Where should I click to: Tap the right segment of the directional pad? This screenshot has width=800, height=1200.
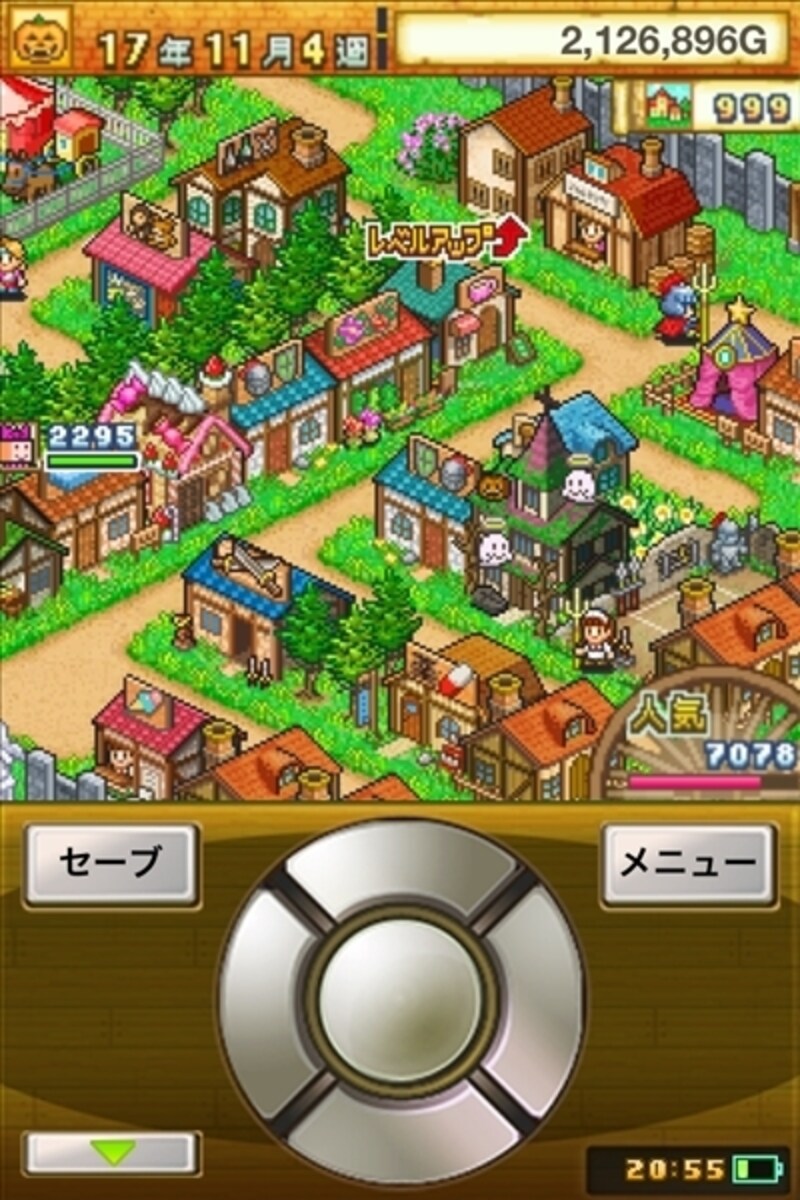pos(538,995)
